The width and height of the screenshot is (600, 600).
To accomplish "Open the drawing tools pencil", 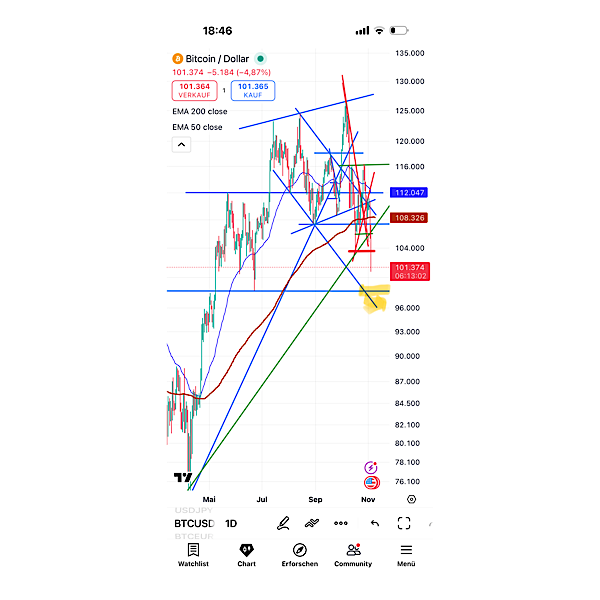I will [283, 523].
